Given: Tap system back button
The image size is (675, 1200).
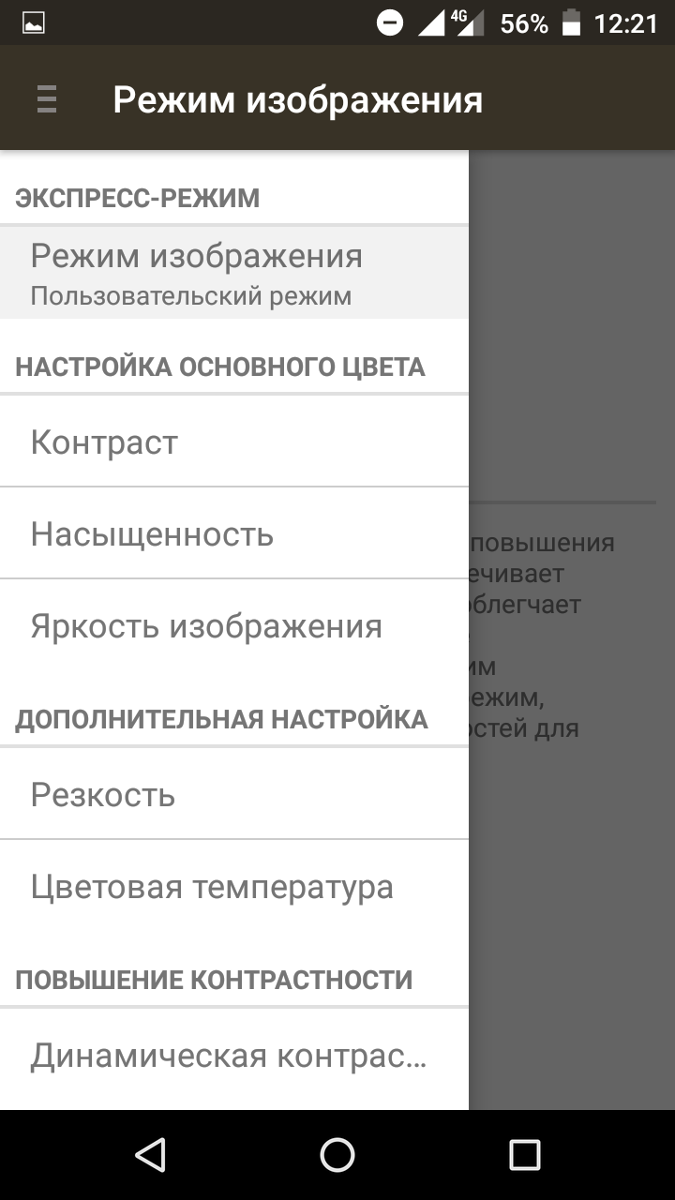Looking at the screenshot, I should click(150, 1155).
